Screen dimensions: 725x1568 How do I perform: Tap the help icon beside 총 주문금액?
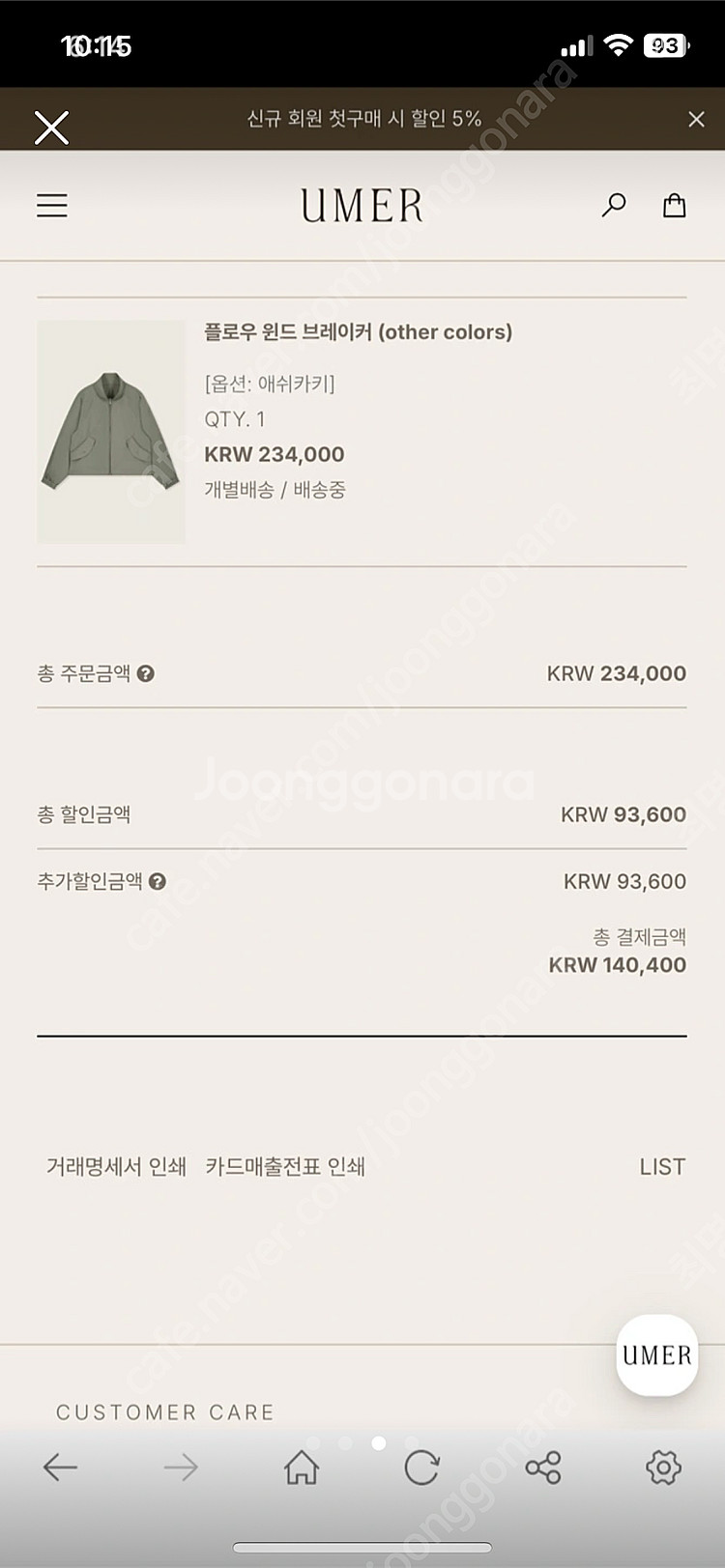click(146, 673)
